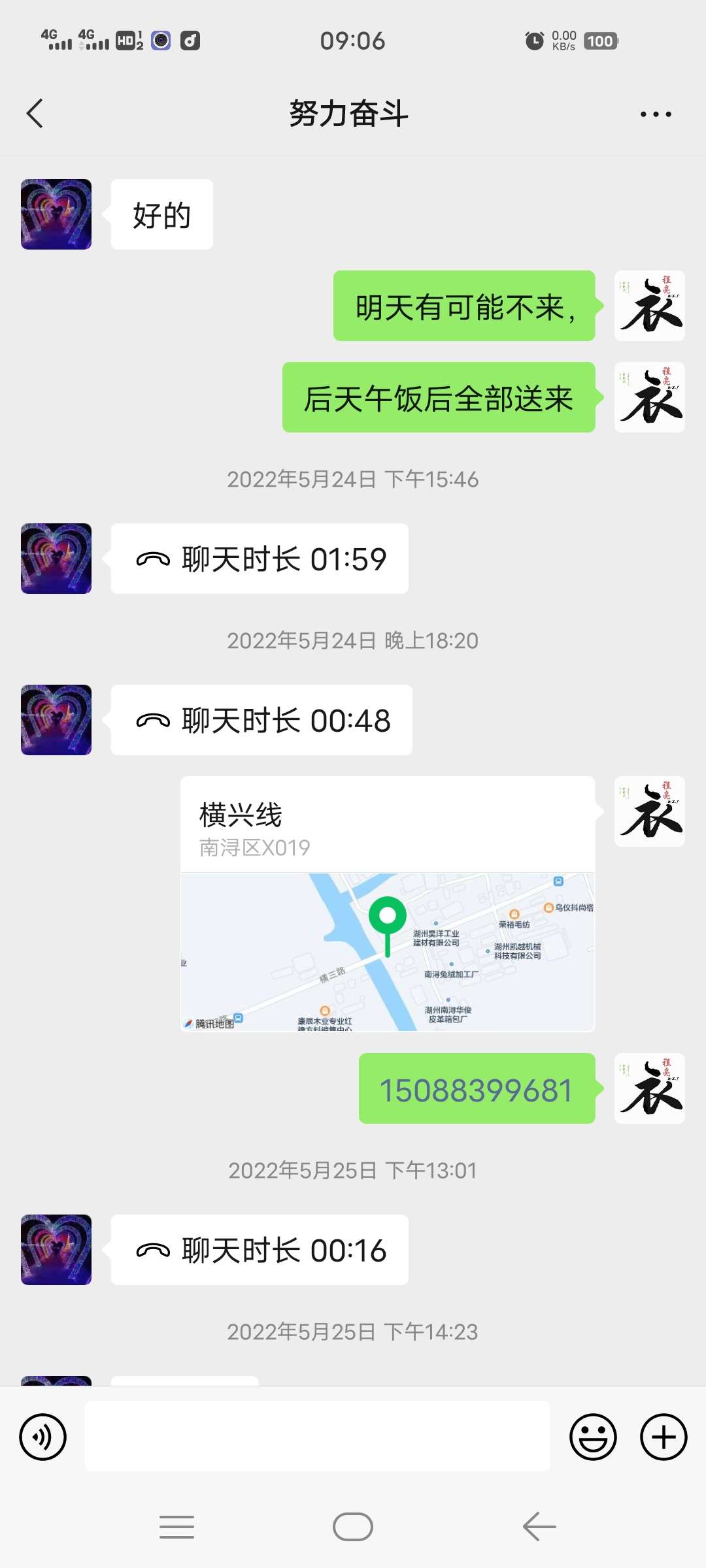Call back from the 00:16 call record
The height and width of the screenshot is (1568, 706).
(260, 1250)
